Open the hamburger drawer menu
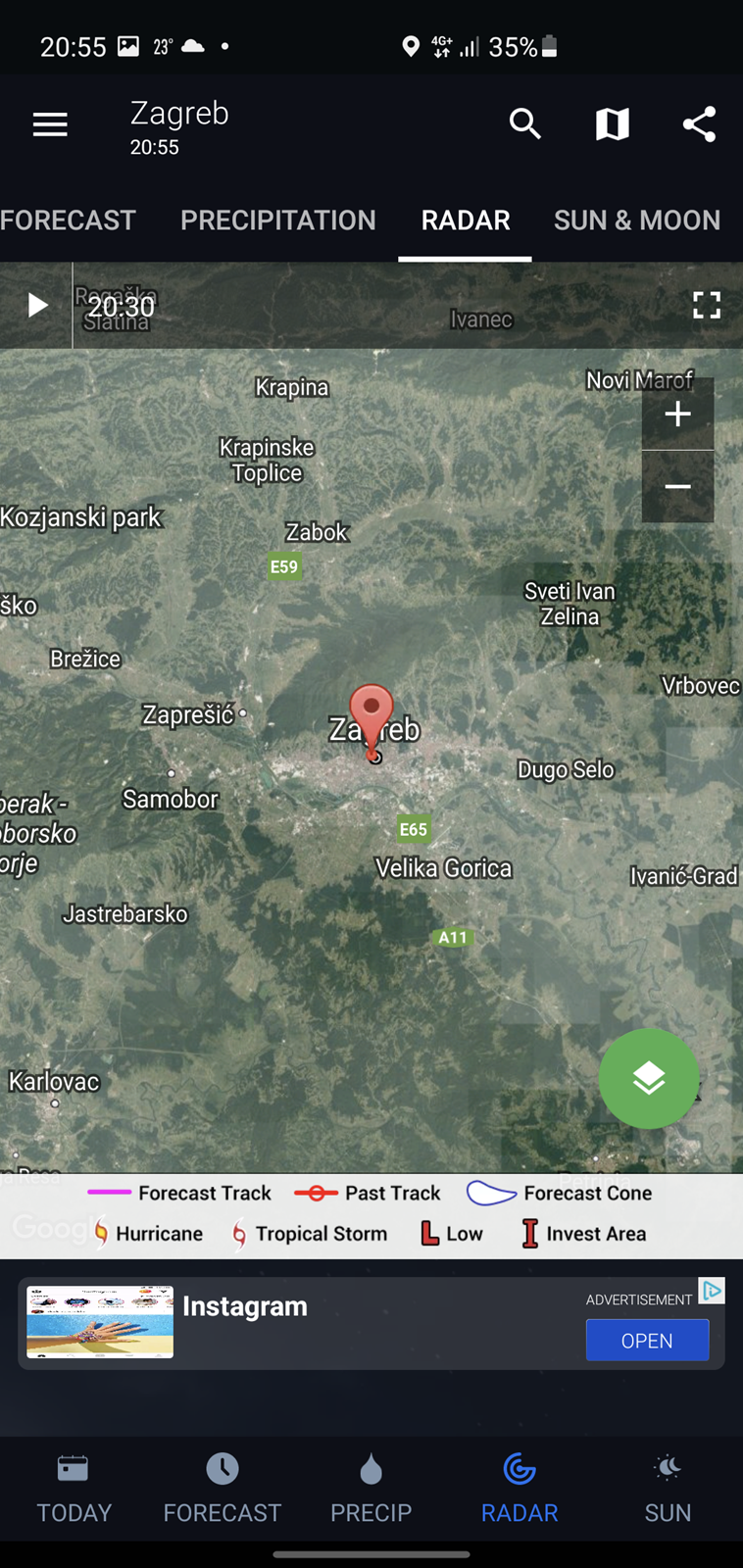This screenshot has height=1568, width=743. pos(50,124)
